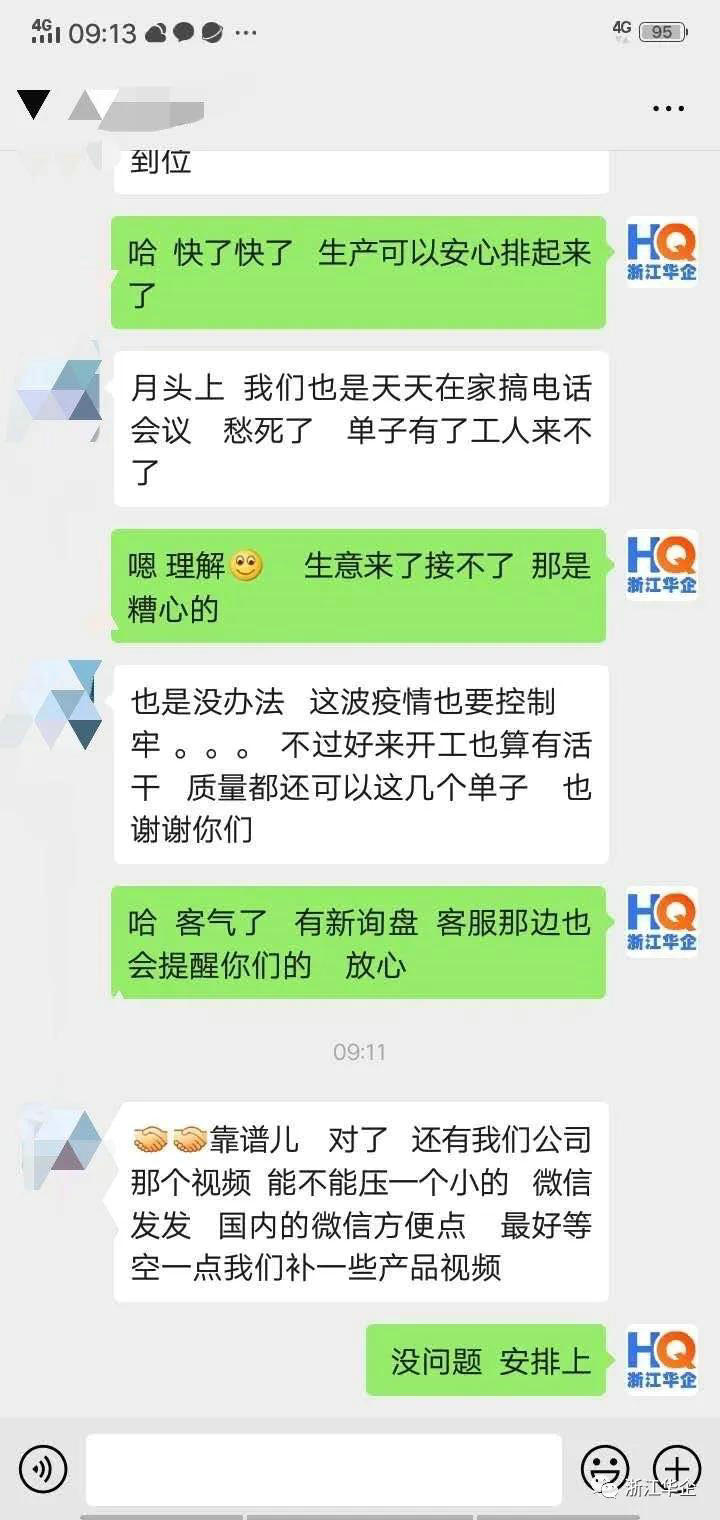Switch to voice message input
Viewport: 720px width, 1520px height.
tap(43, 1469)
